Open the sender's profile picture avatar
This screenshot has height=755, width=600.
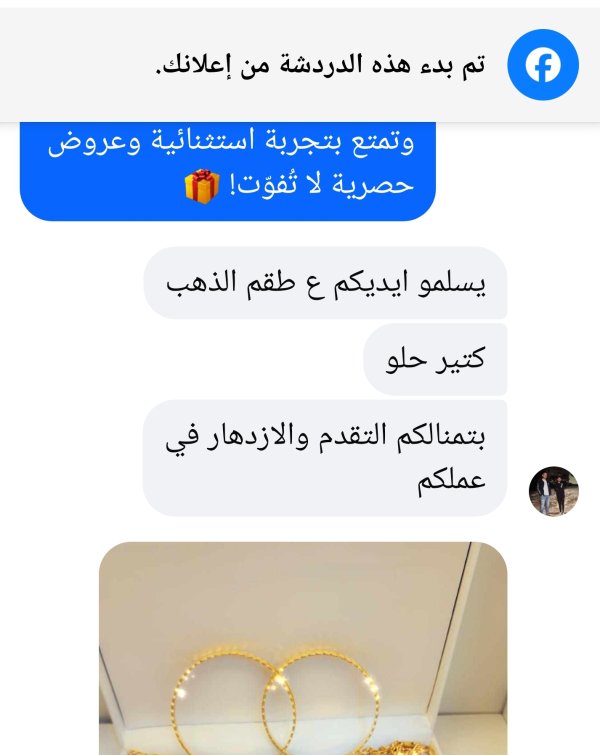coord(553,491)
